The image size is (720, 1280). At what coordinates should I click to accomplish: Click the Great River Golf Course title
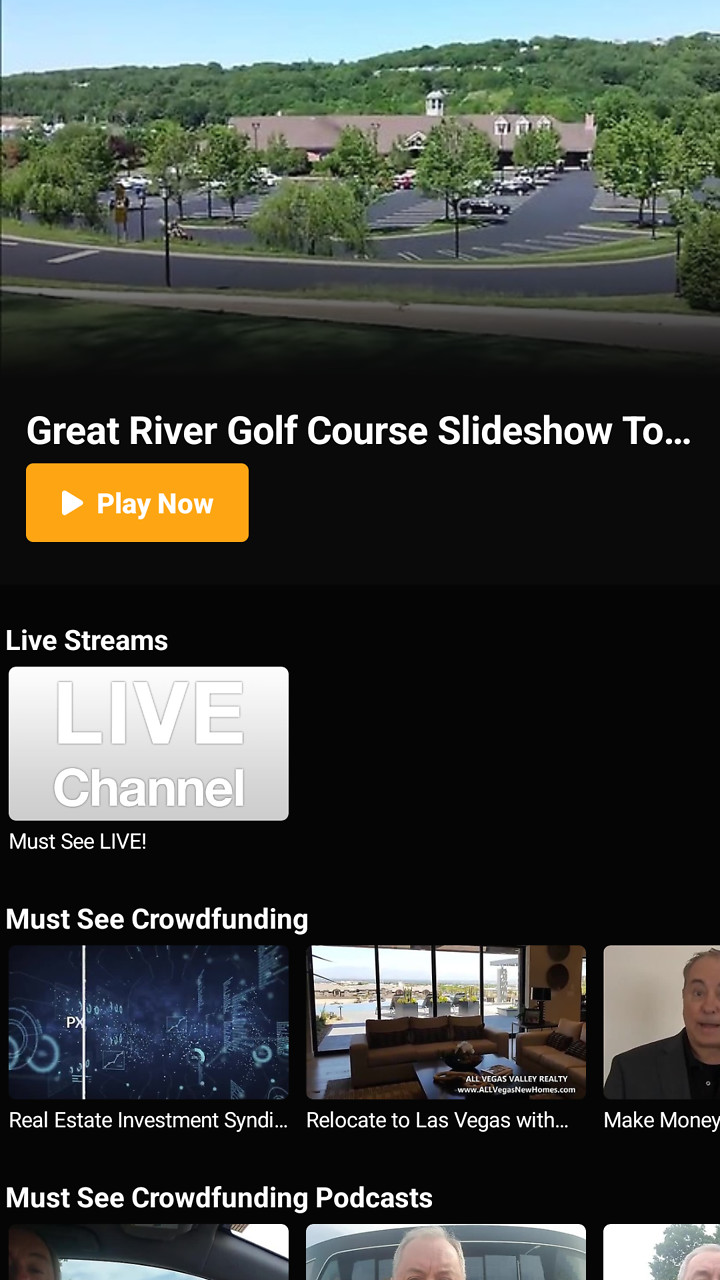358,431
